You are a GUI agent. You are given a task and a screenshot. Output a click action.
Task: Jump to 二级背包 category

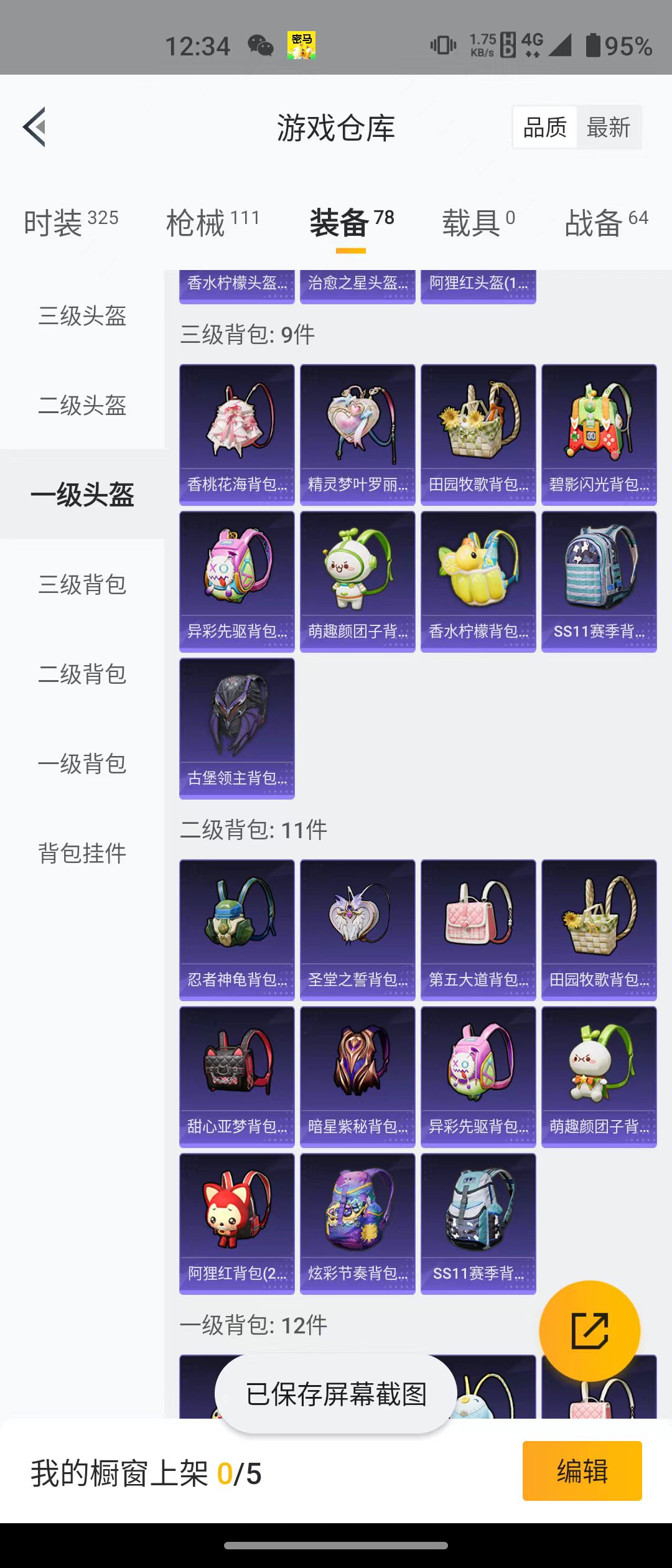click(82, 674)
